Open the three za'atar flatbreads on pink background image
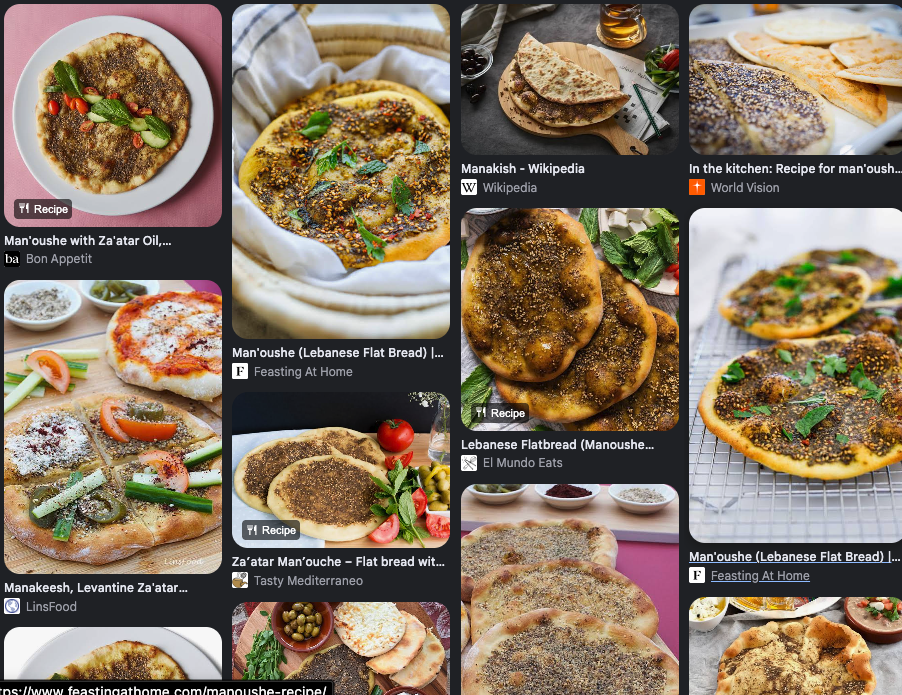The height and width of the screenshot is (695, 902). click(x=570, y=589)
